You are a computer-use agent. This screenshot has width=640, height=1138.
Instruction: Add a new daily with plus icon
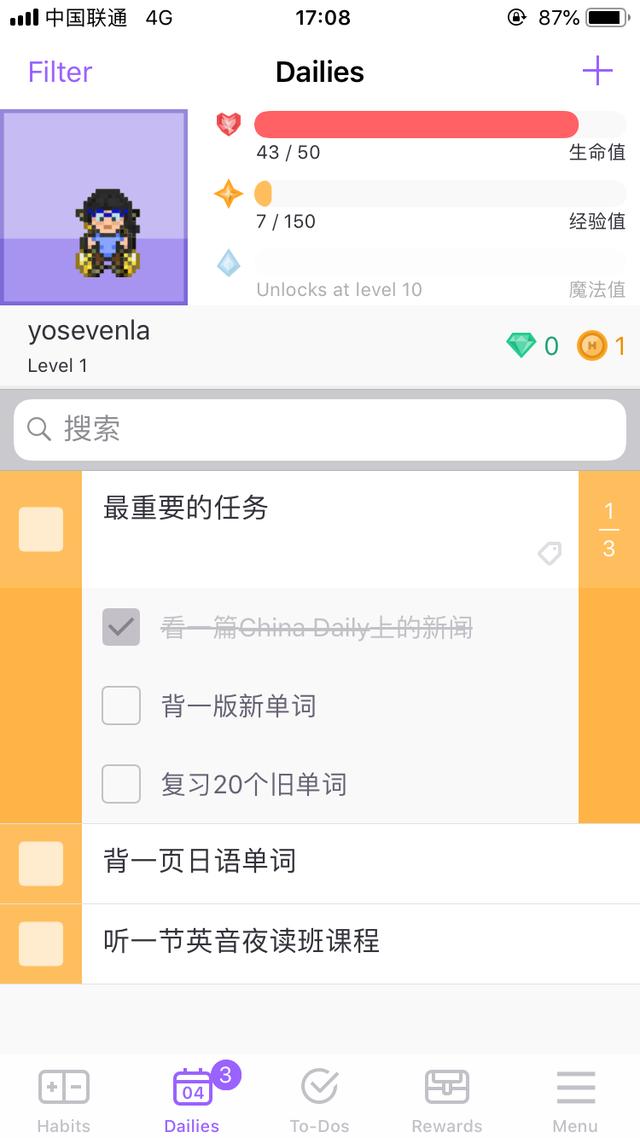597,71
